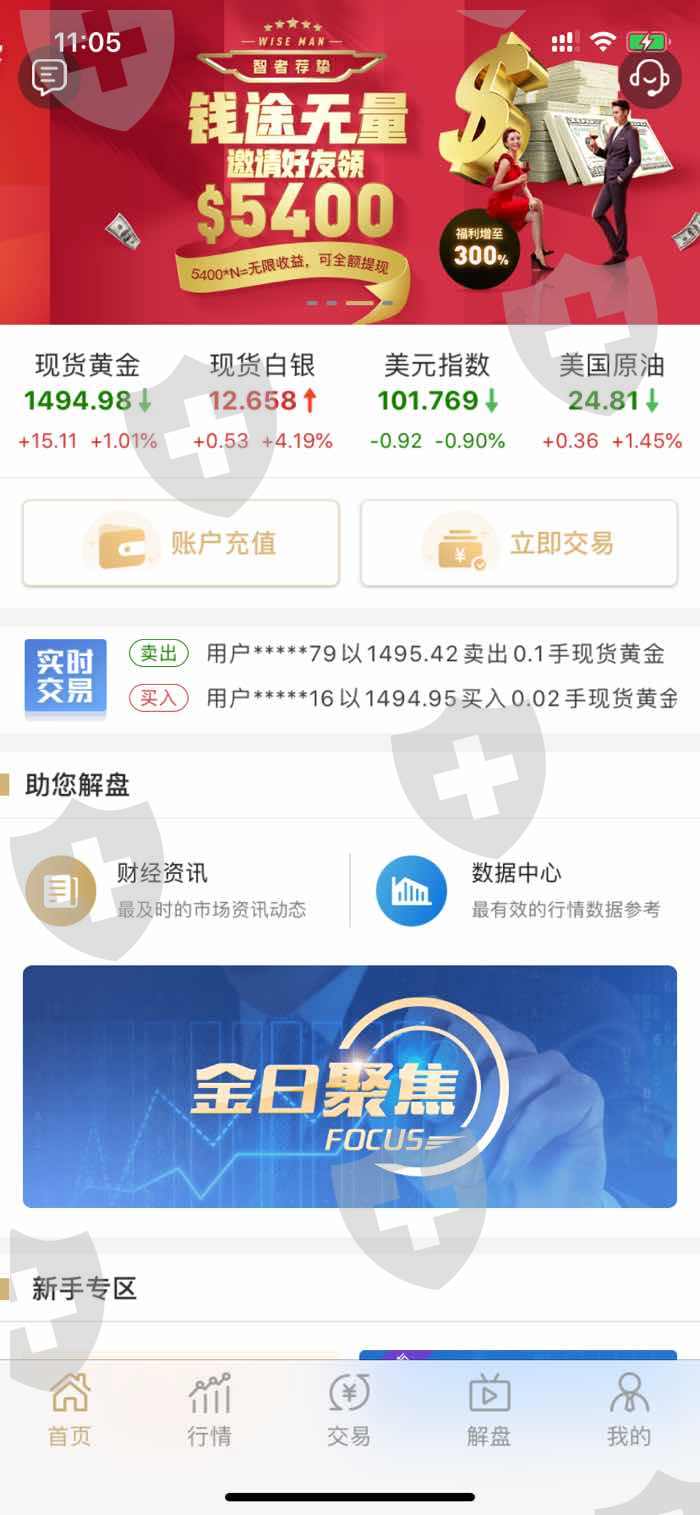This screenshot has height=1515, width=700.
Task: Open 数据中心 market data
Action: point(520,890)
